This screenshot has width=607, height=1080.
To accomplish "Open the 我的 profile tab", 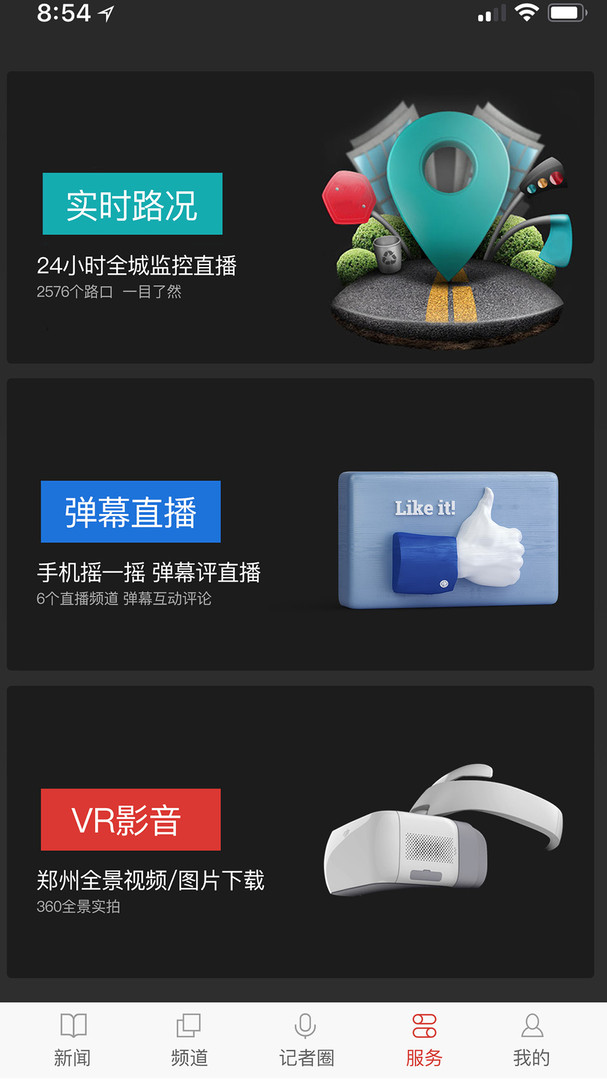I will tap(531, 1040).
